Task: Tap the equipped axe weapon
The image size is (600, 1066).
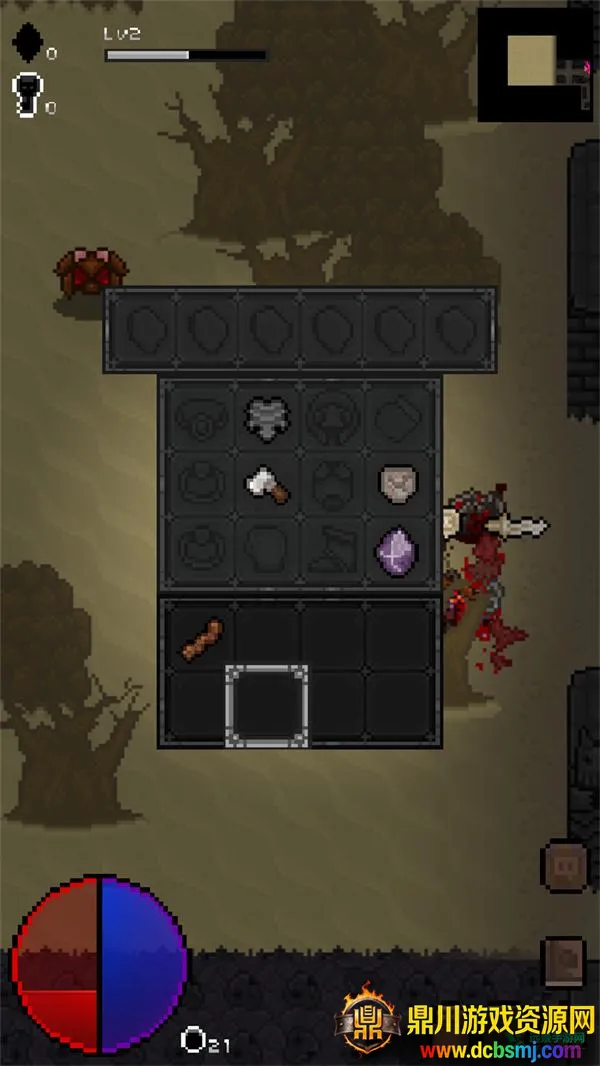Action: (266, 485)
